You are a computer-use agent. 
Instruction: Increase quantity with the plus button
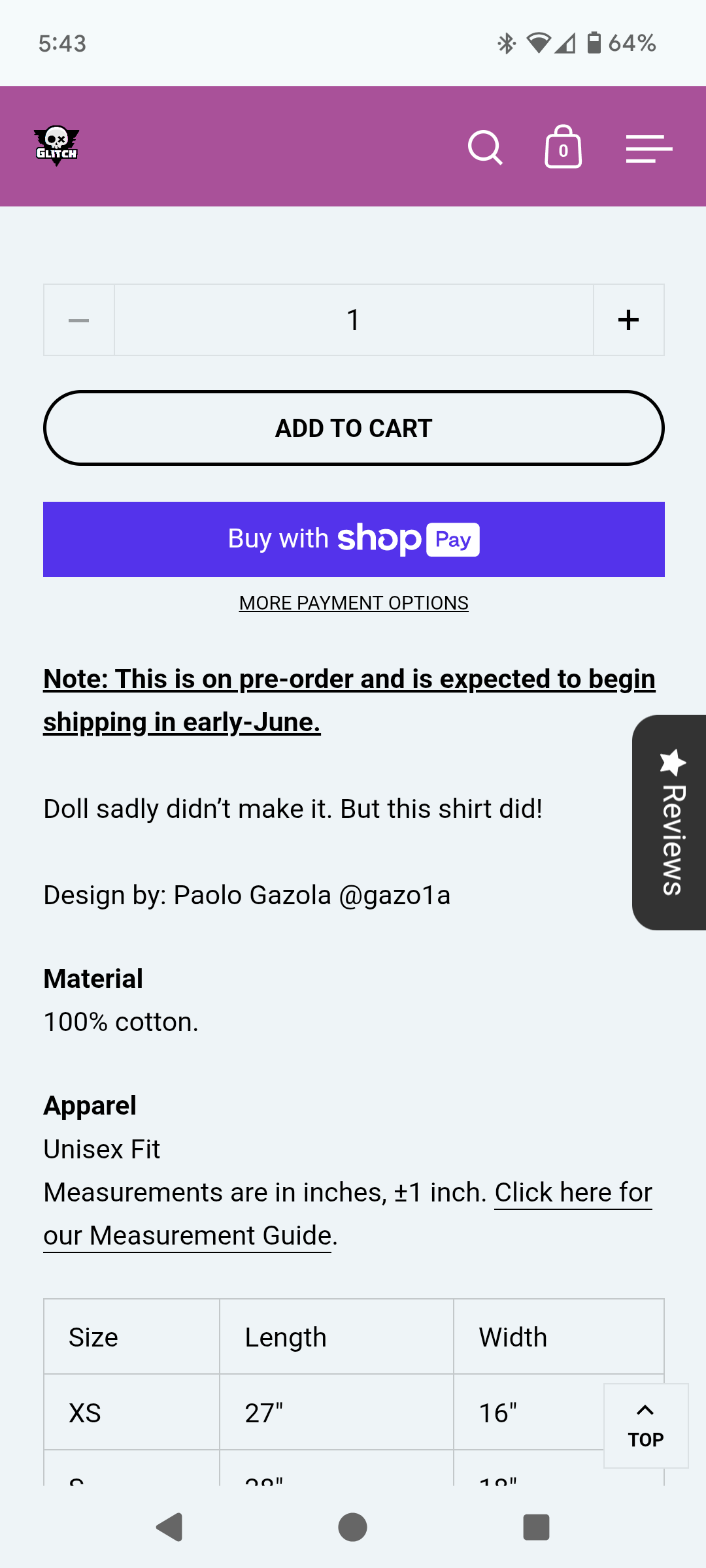click(x=628, y=320)
